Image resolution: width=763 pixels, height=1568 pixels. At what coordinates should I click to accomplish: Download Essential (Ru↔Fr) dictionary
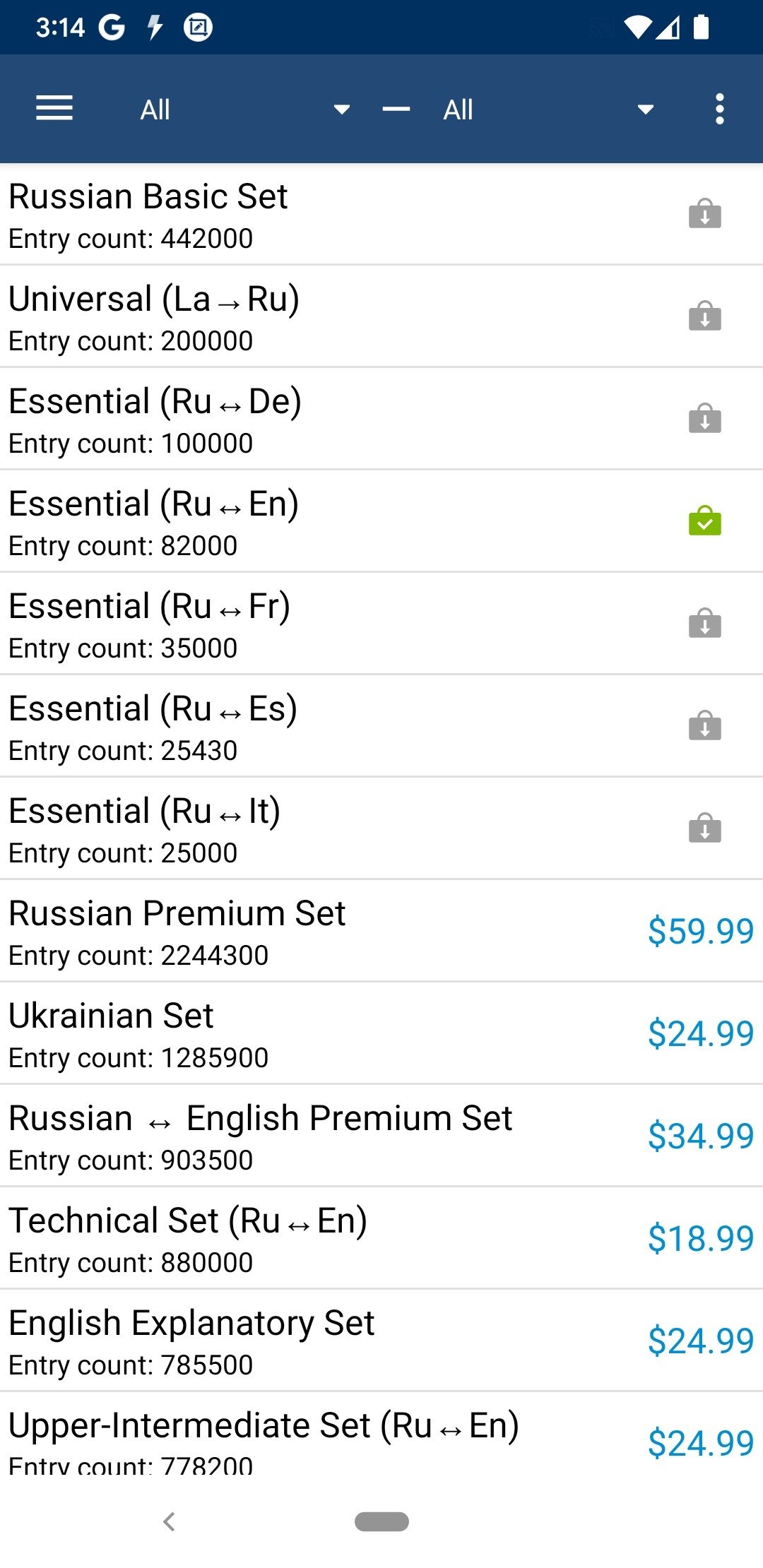pyautogui.click(x=704, y=624)
